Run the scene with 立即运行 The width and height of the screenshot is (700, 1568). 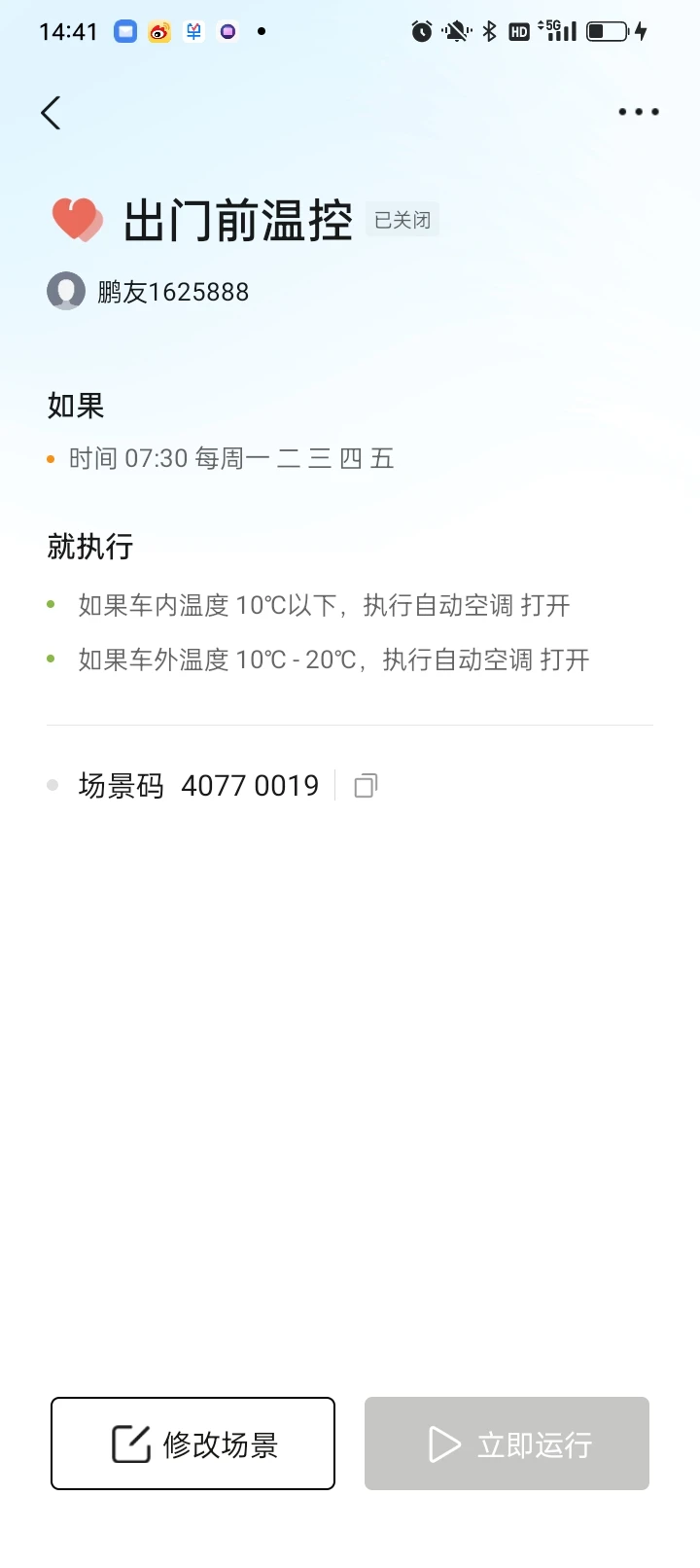pyautogui.click(x=507, y=1443)
